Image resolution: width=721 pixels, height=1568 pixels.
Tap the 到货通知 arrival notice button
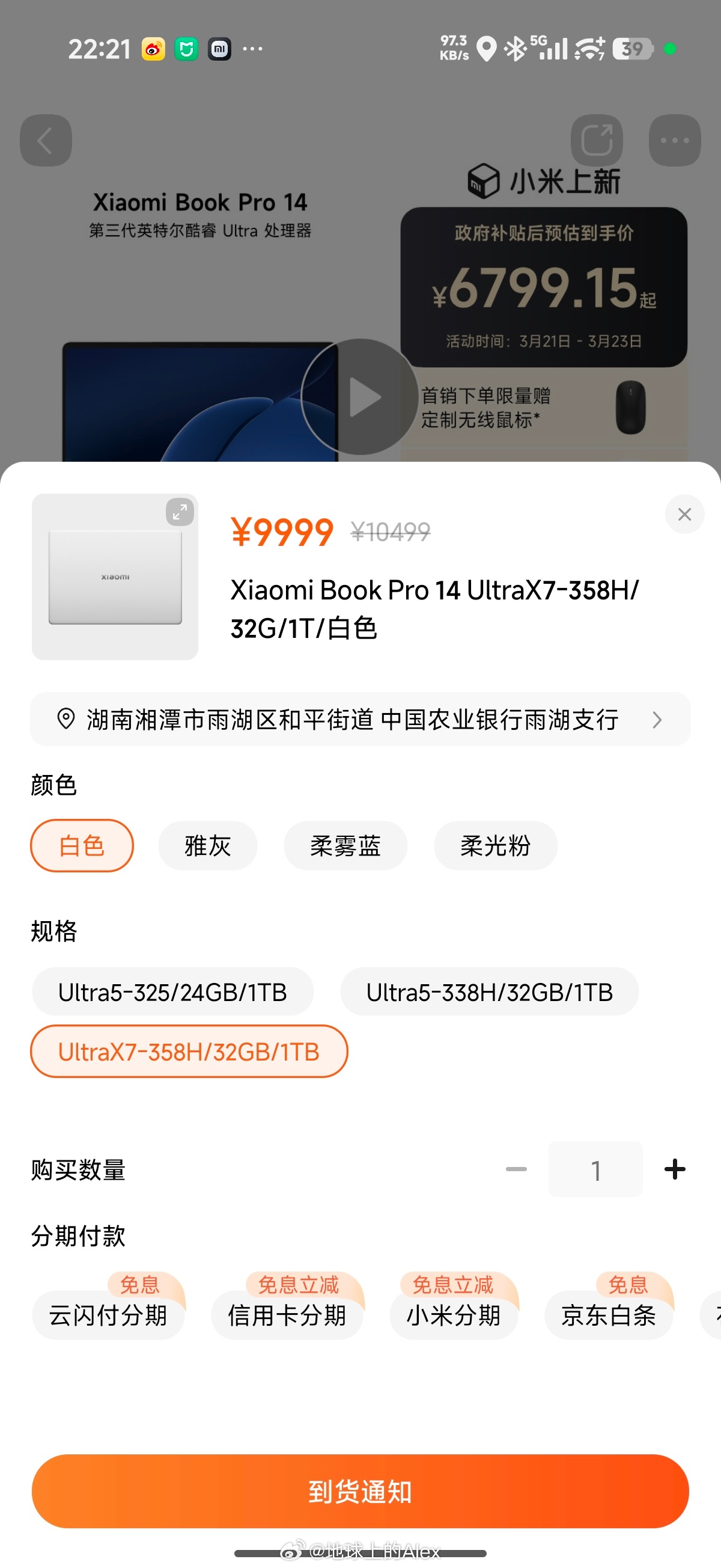360,1492
